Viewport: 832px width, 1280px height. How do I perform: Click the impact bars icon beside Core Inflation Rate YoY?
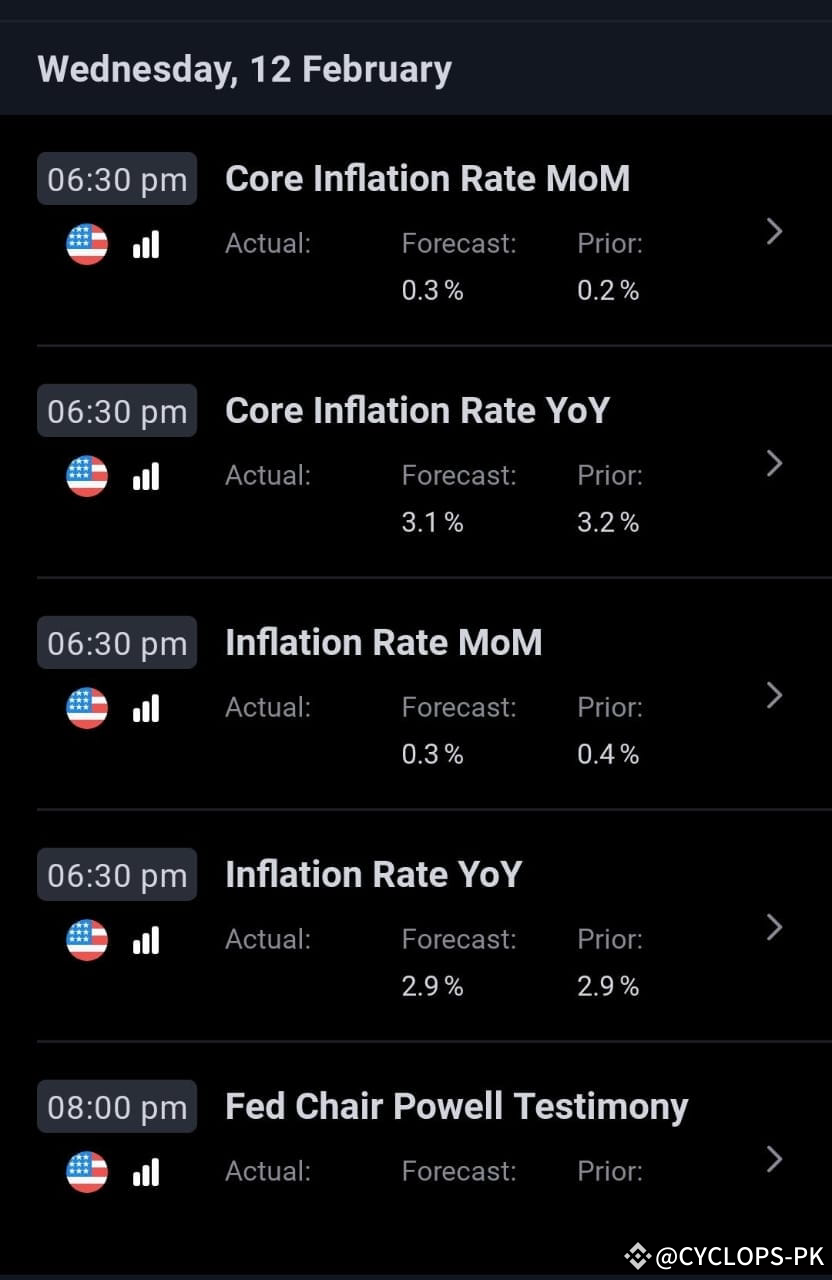click(x=146, y=476)
